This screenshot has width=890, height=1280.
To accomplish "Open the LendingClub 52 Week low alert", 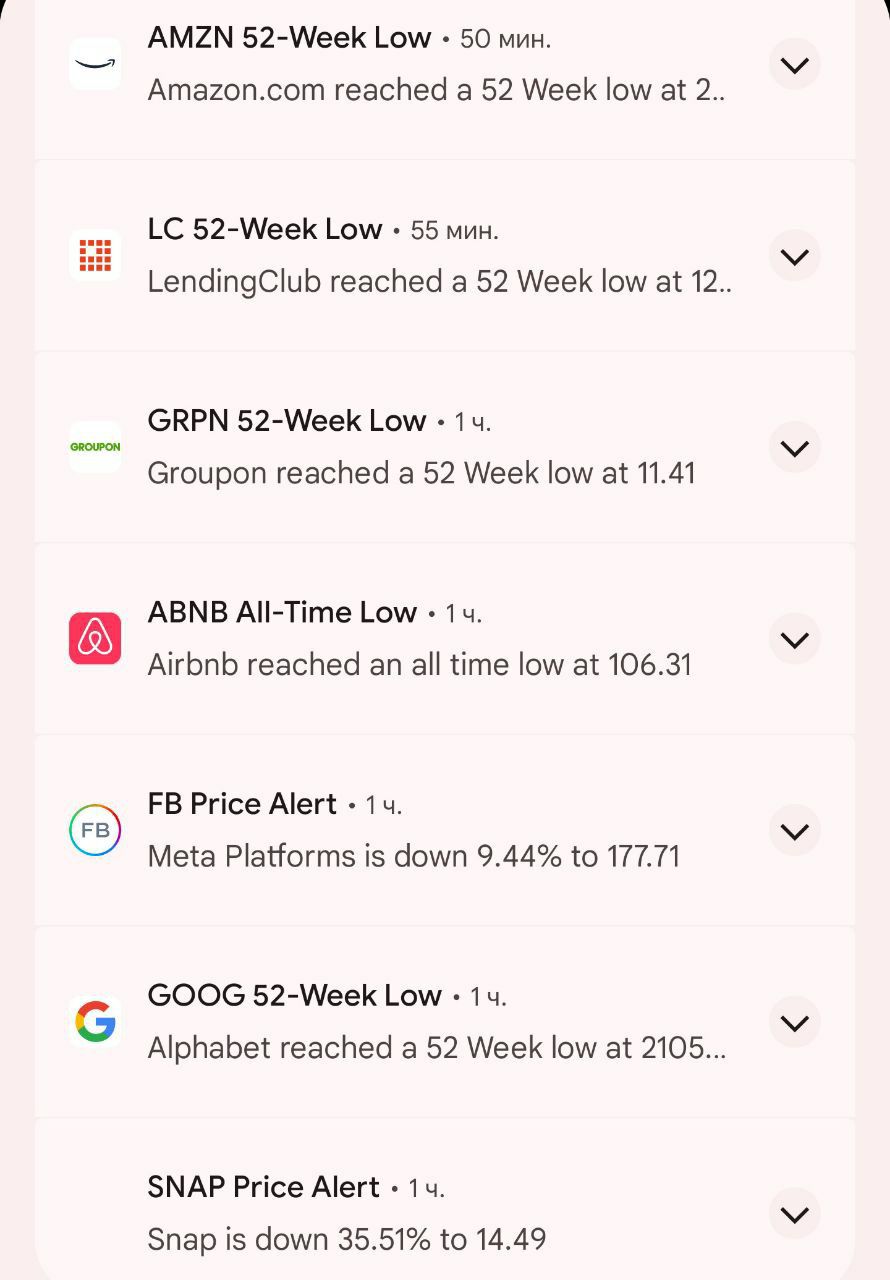I will click(438, 282).
